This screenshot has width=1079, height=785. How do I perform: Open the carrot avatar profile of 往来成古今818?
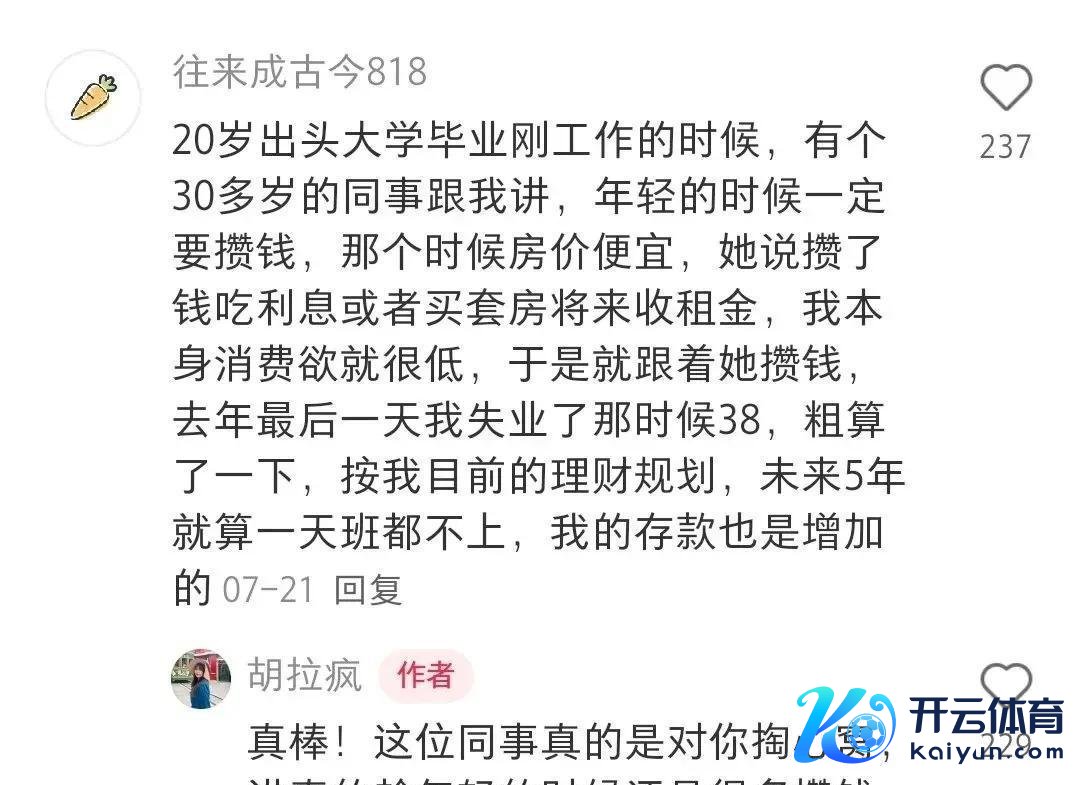point(93,97)
